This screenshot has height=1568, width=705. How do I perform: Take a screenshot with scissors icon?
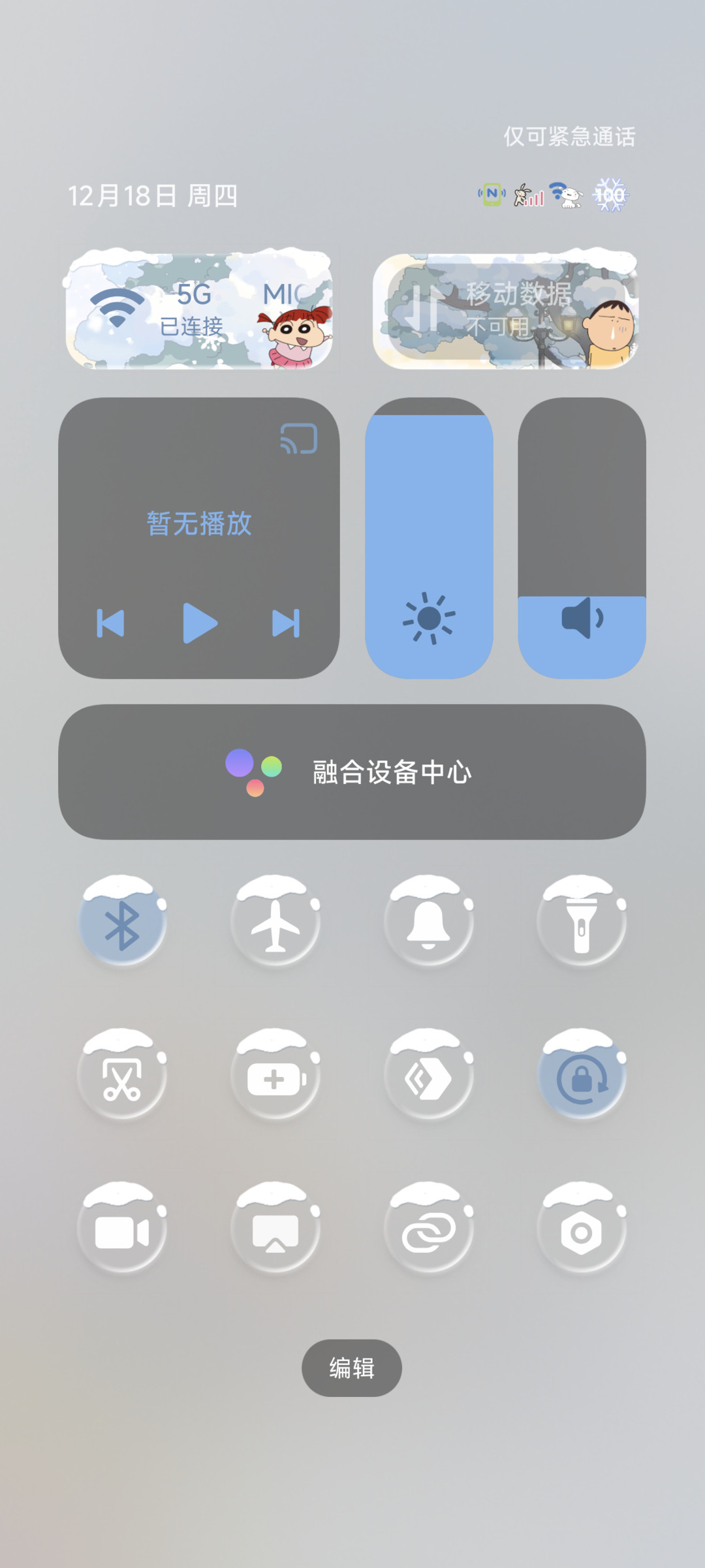point(122,1074)
